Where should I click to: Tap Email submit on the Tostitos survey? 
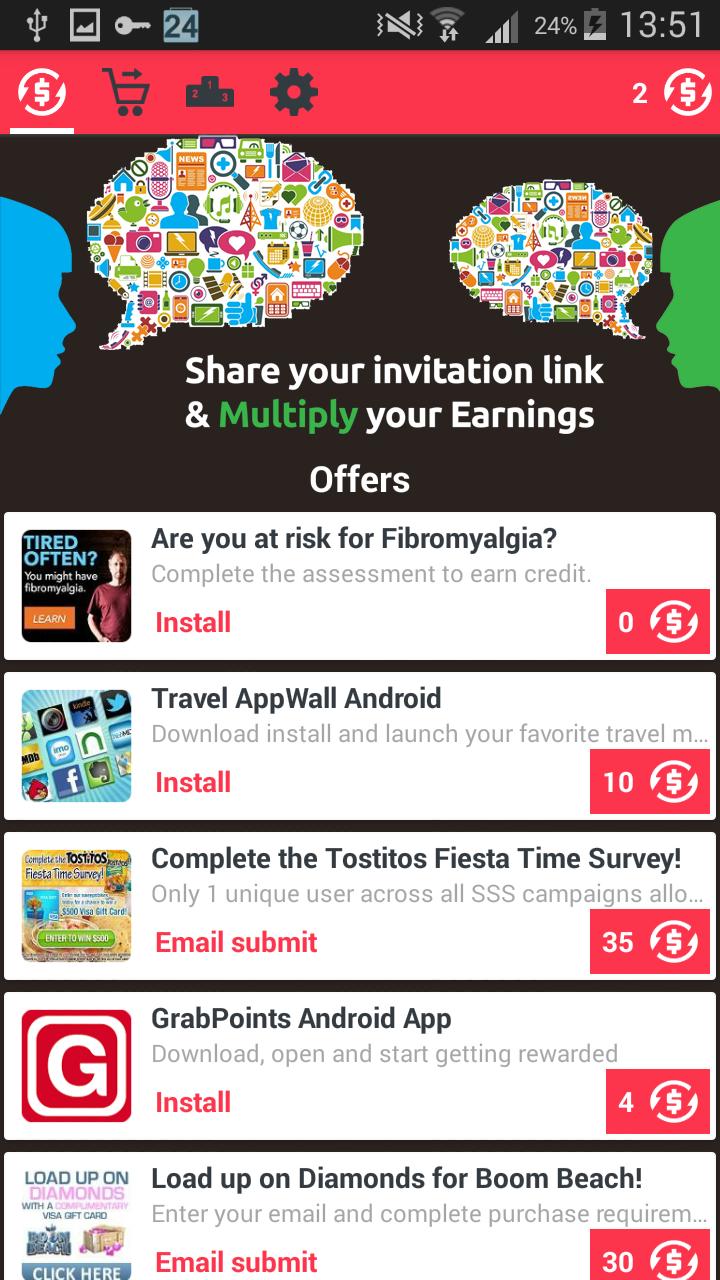[x=235, y=941]
